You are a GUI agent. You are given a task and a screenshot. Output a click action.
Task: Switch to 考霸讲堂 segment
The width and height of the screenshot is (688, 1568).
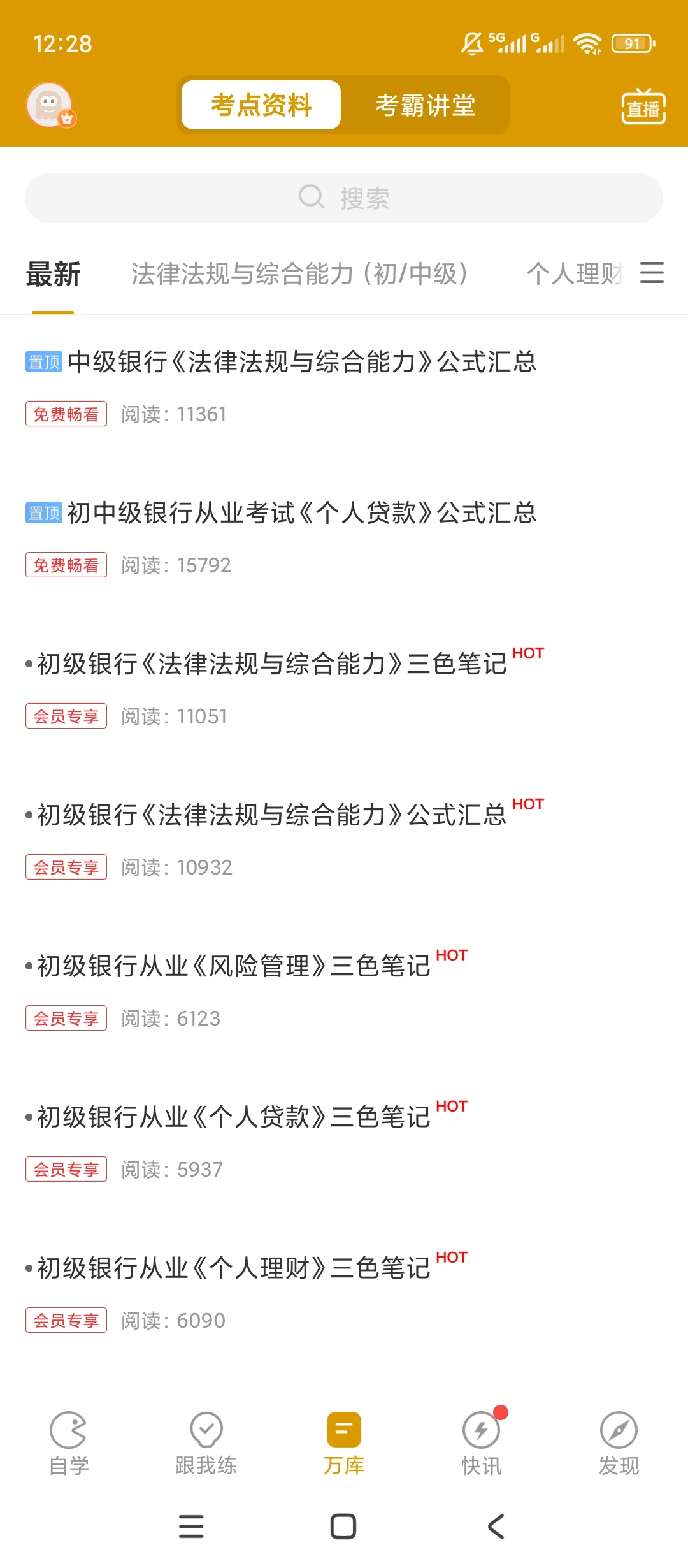coord(425,105)
